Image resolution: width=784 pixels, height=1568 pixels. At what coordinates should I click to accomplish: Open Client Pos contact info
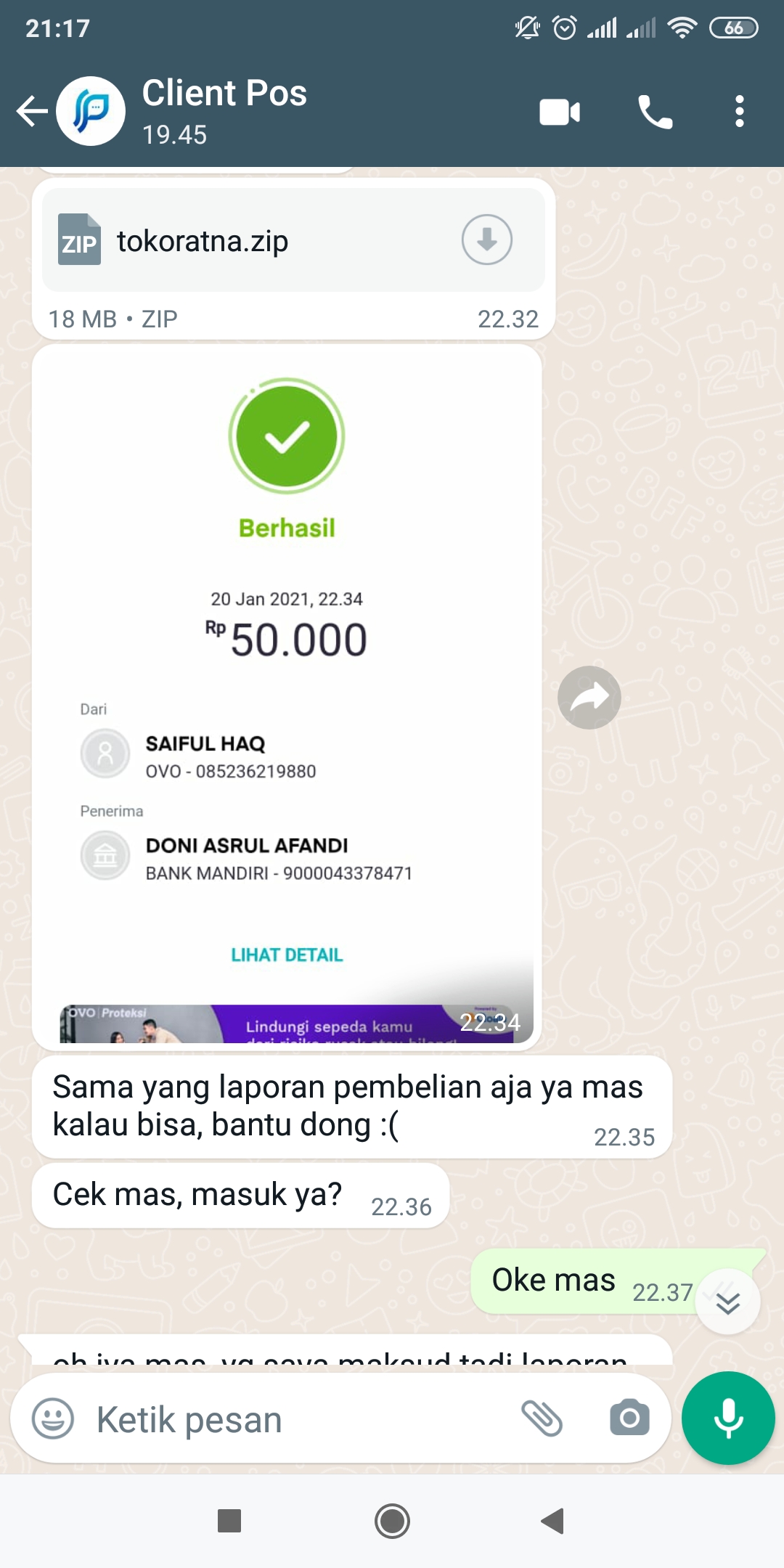[x=224, y=111]
